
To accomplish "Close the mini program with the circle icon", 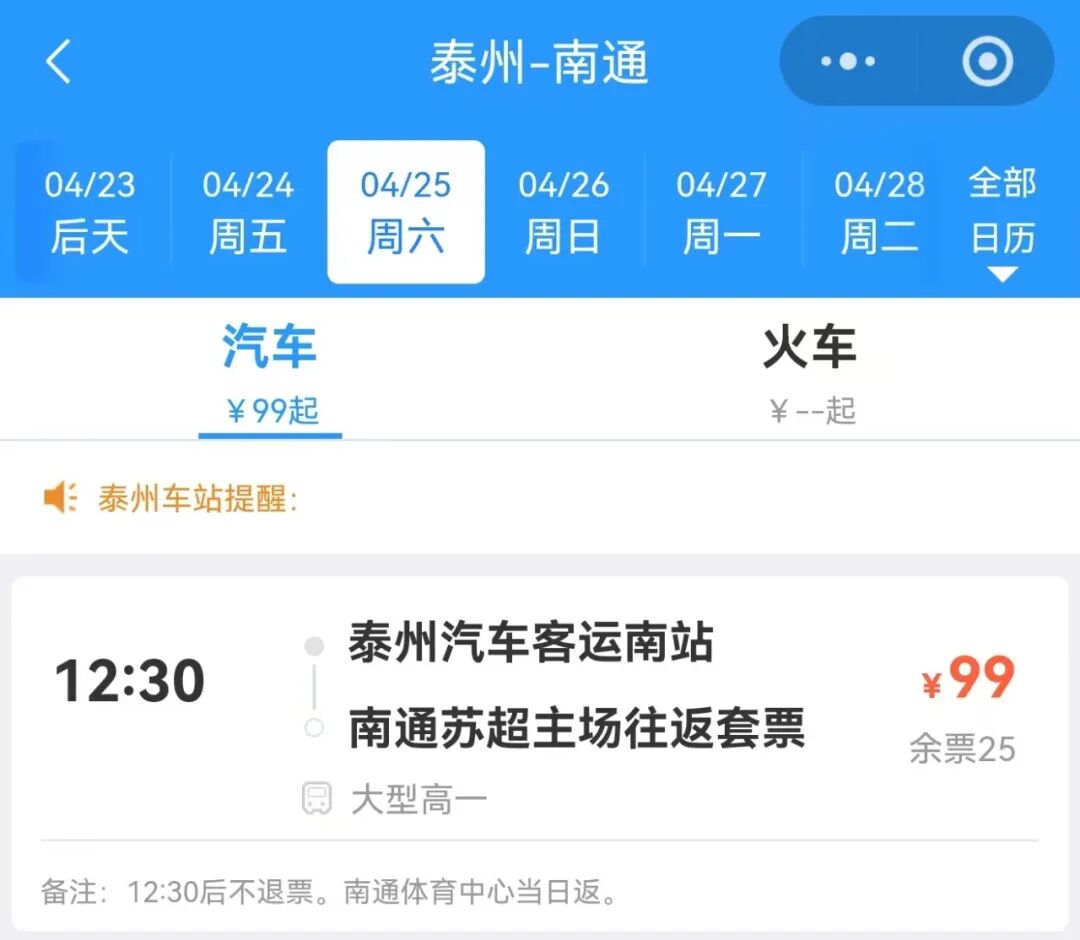I will (x=987, y=62).
